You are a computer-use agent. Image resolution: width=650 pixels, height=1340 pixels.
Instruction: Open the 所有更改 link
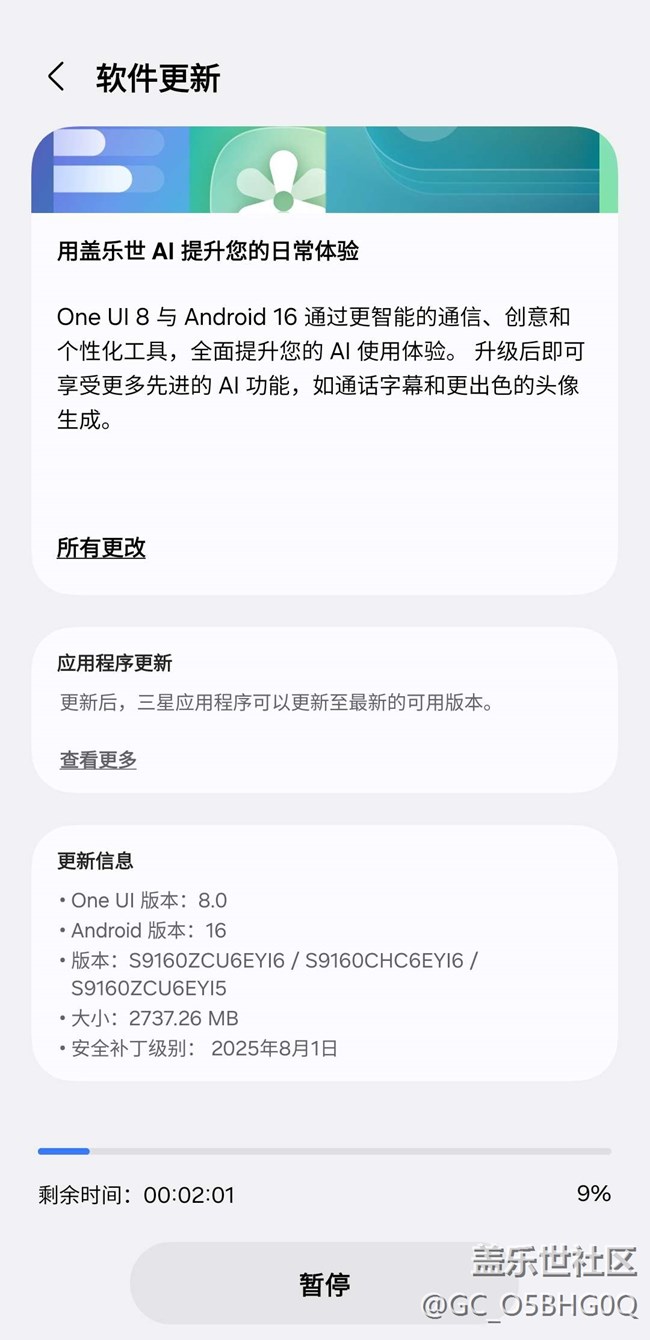pos(101,548)
